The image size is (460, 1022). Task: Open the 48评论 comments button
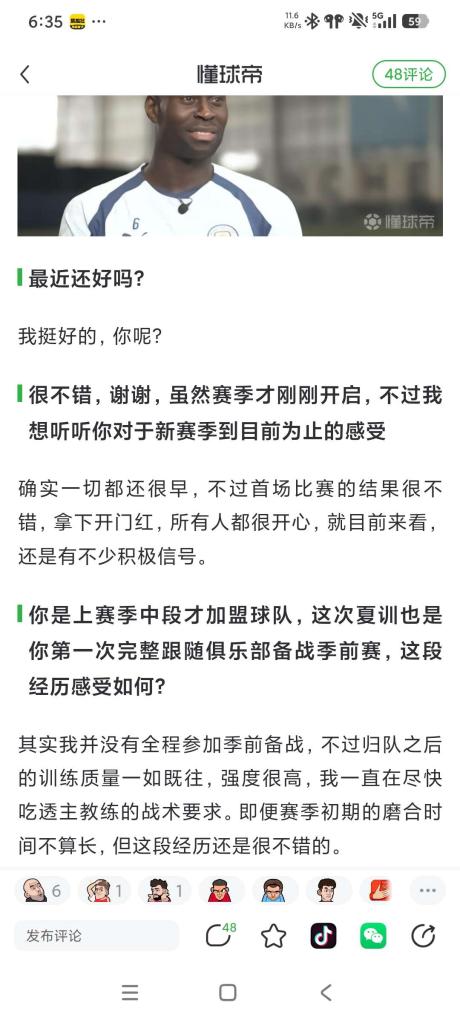pyautogui.click(x=409, y=74)
